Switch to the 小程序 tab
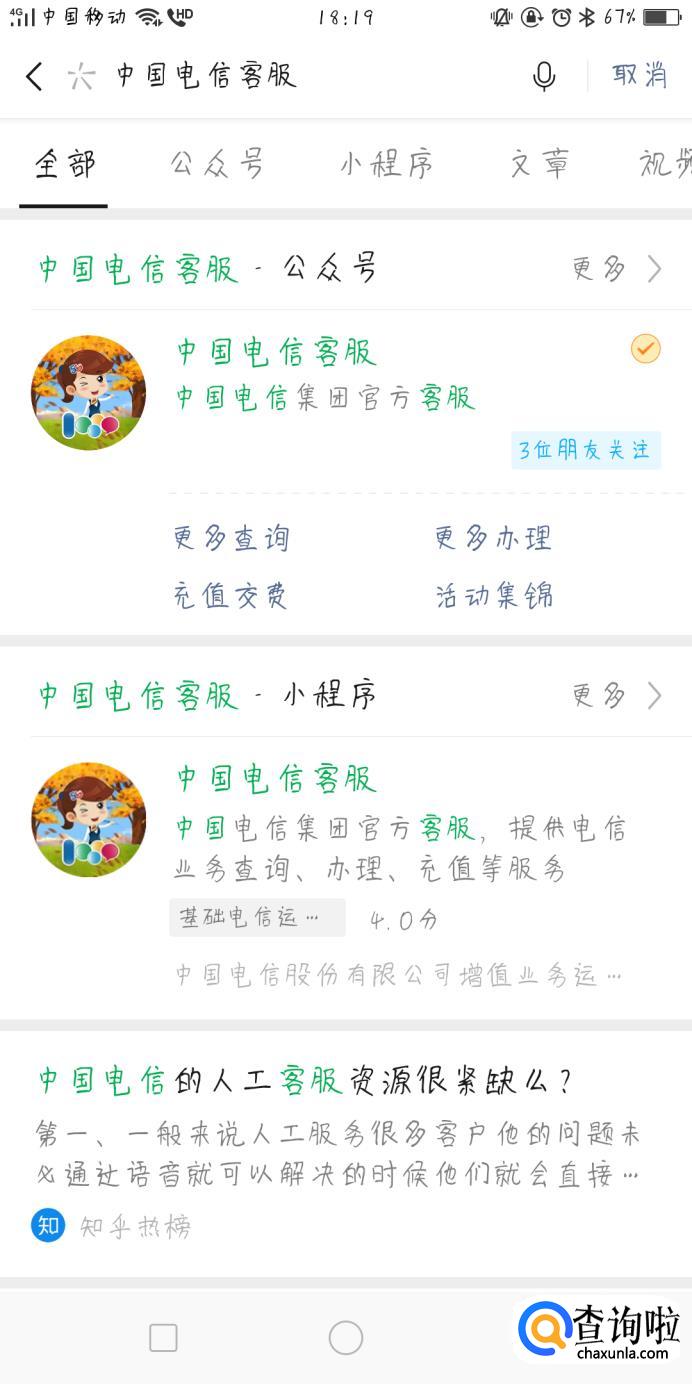Screen dimensions: 692x1384 pos(386,164)
